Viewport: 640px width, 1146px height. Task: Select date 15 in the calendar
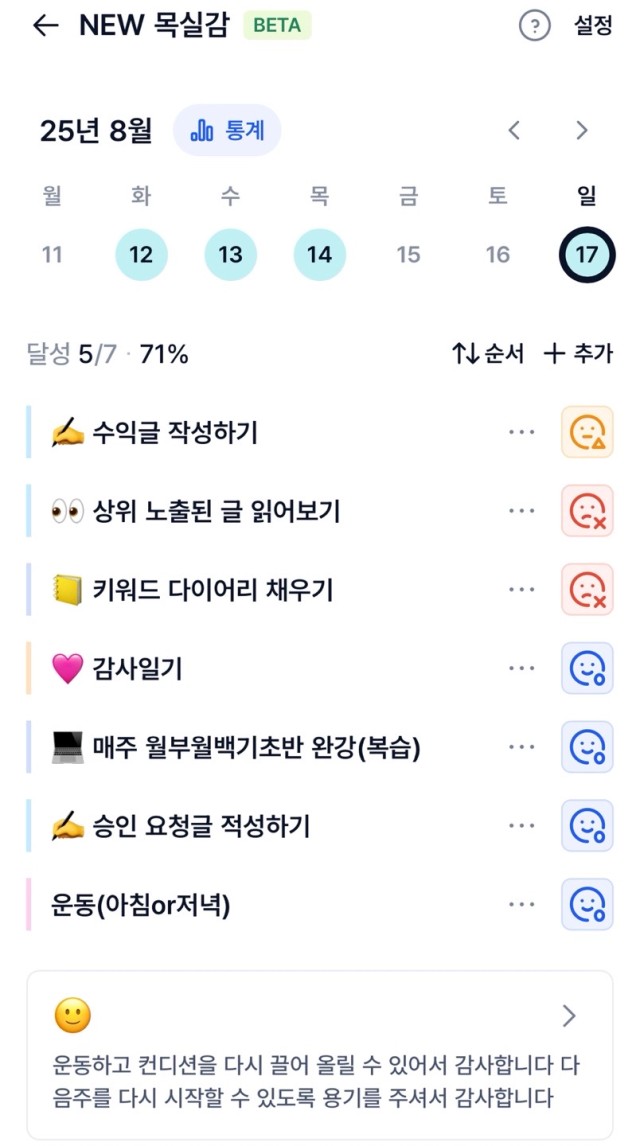[408, 254]
